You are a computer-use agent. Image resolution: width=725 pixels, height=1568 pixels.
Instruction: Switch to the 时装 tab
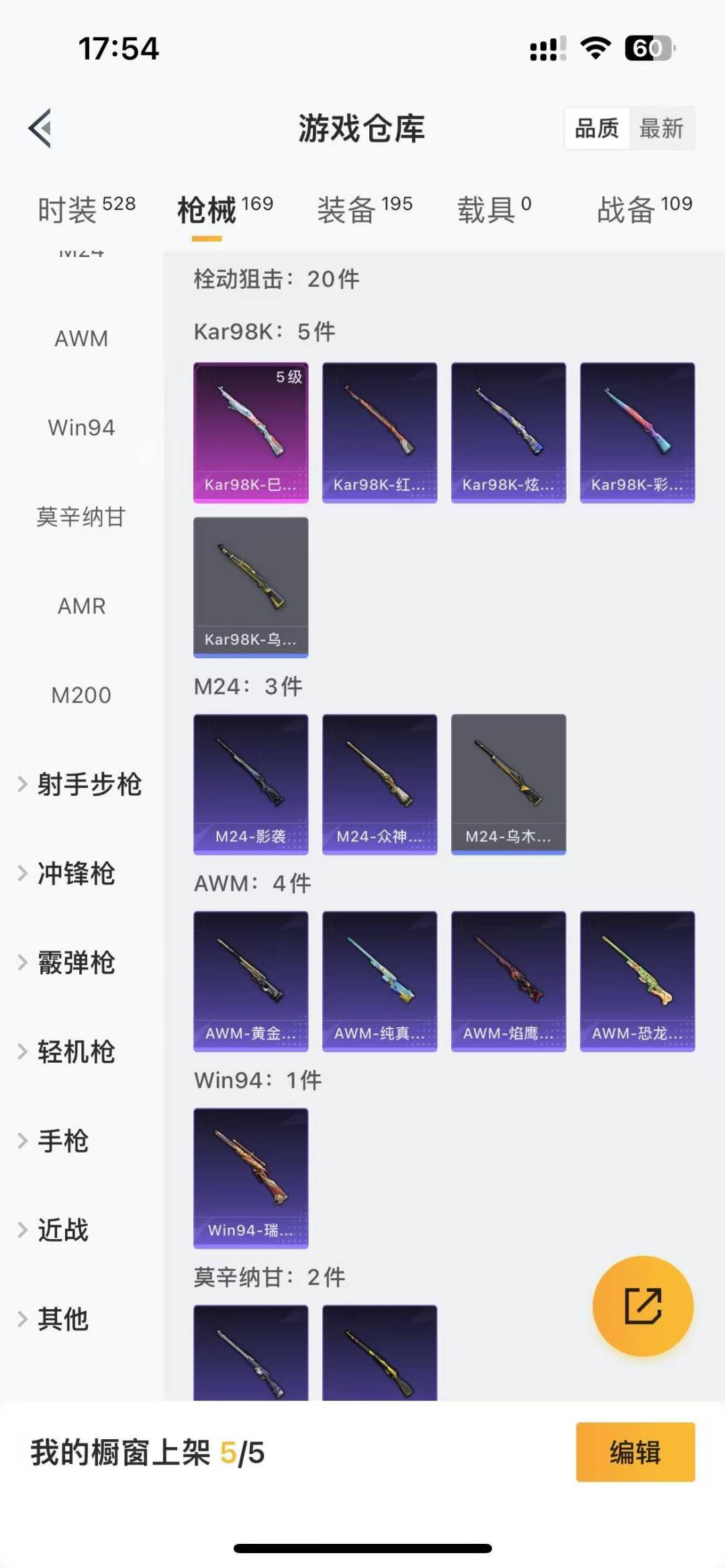point(86,209)
